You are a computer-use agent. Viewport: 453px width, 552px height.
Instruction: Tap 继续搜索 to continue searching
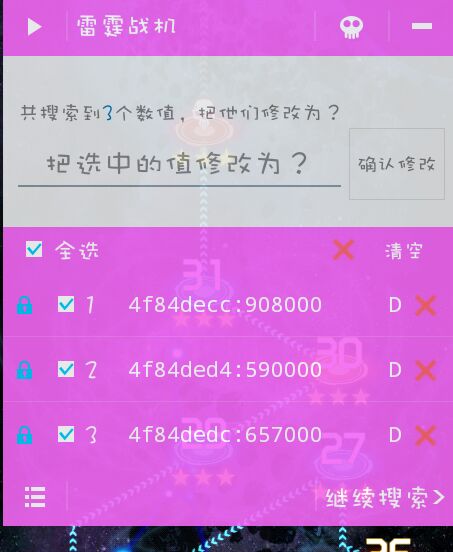(x=385, y=498)
